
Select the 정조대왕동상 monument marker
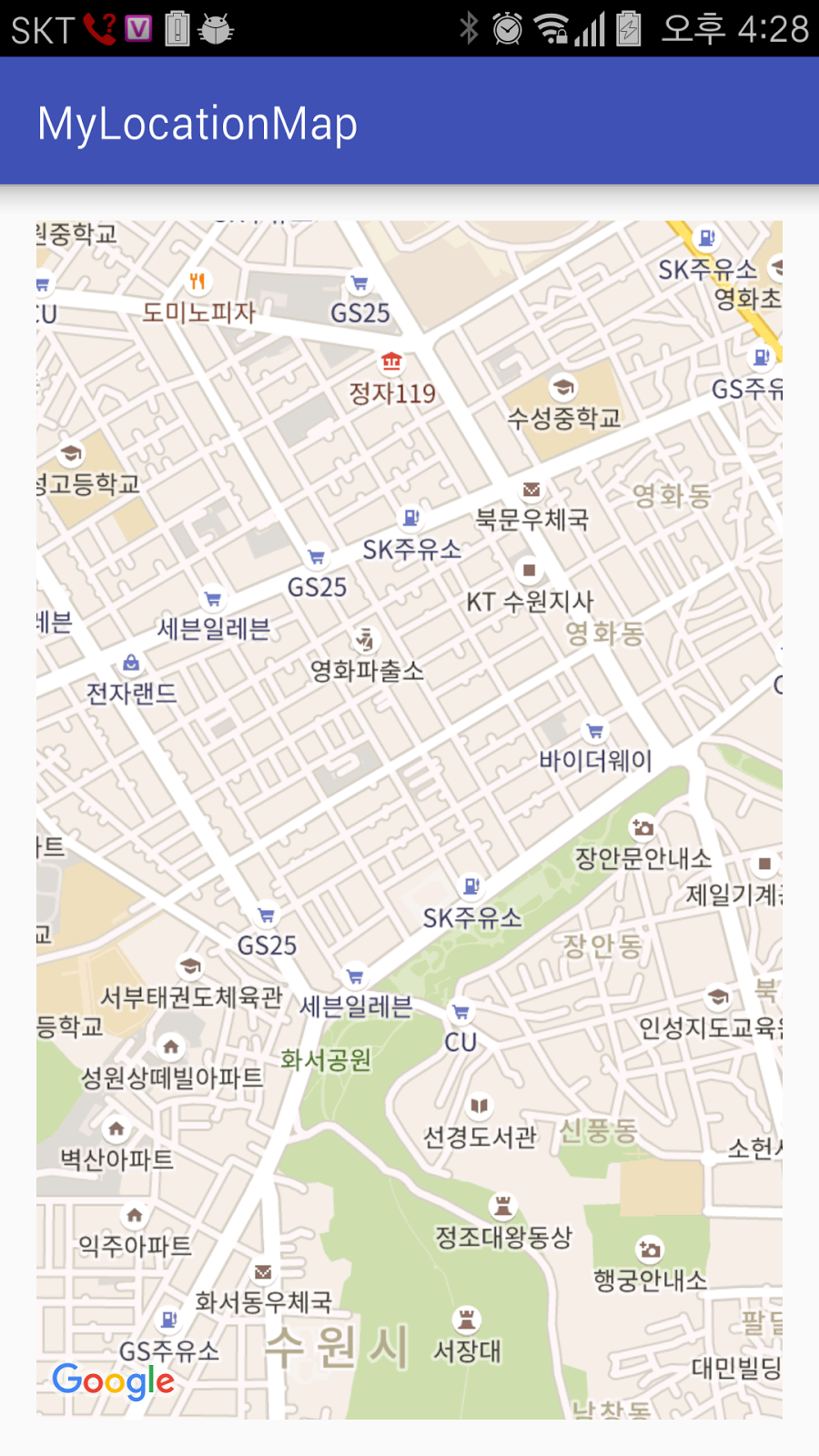click(502, 1206)
